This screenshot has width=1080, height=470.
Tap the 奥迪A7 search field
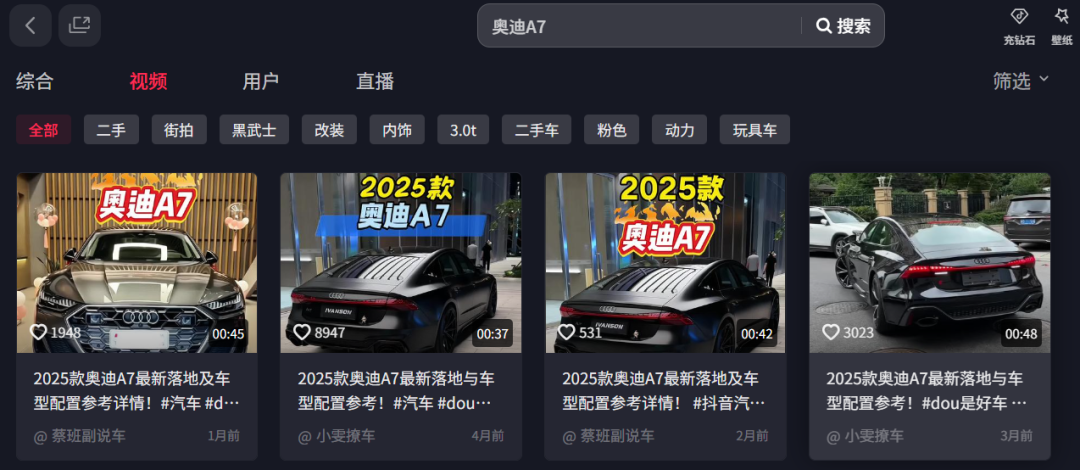click(640, 26)
